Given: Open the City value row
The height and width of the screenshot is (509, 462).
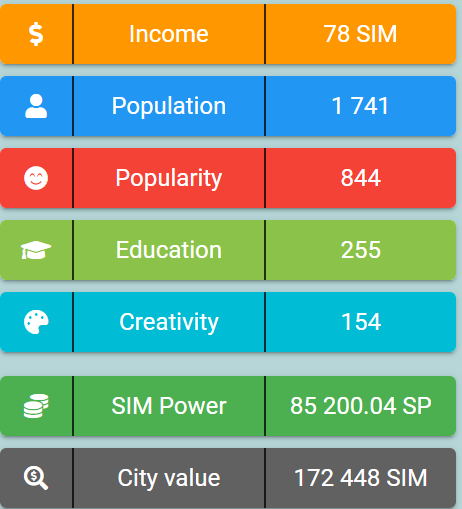Looking at the screenshot, I should tap(228, 478).
